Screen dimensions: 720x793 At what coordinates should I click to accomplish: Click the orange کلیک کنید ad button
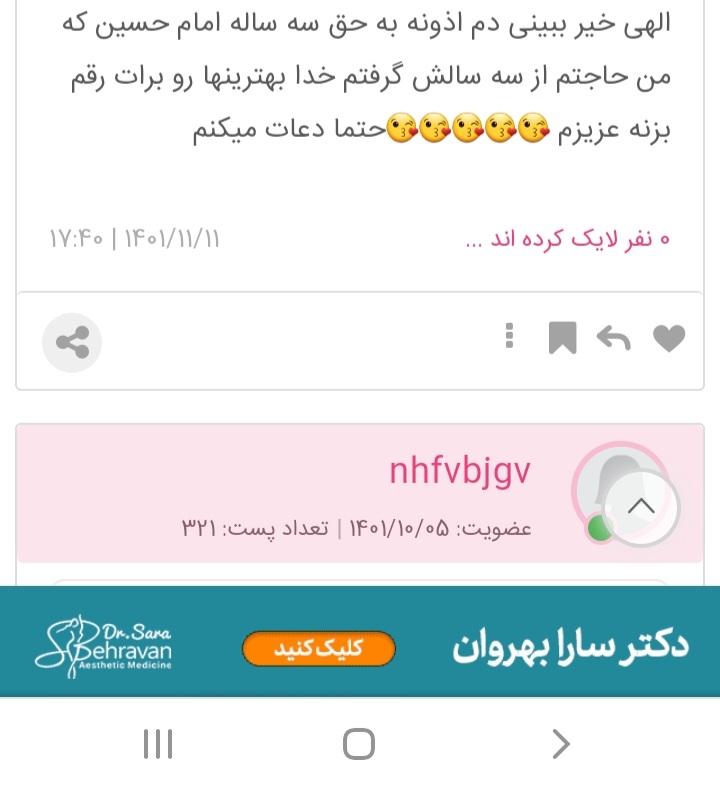(x=318, y=649)
